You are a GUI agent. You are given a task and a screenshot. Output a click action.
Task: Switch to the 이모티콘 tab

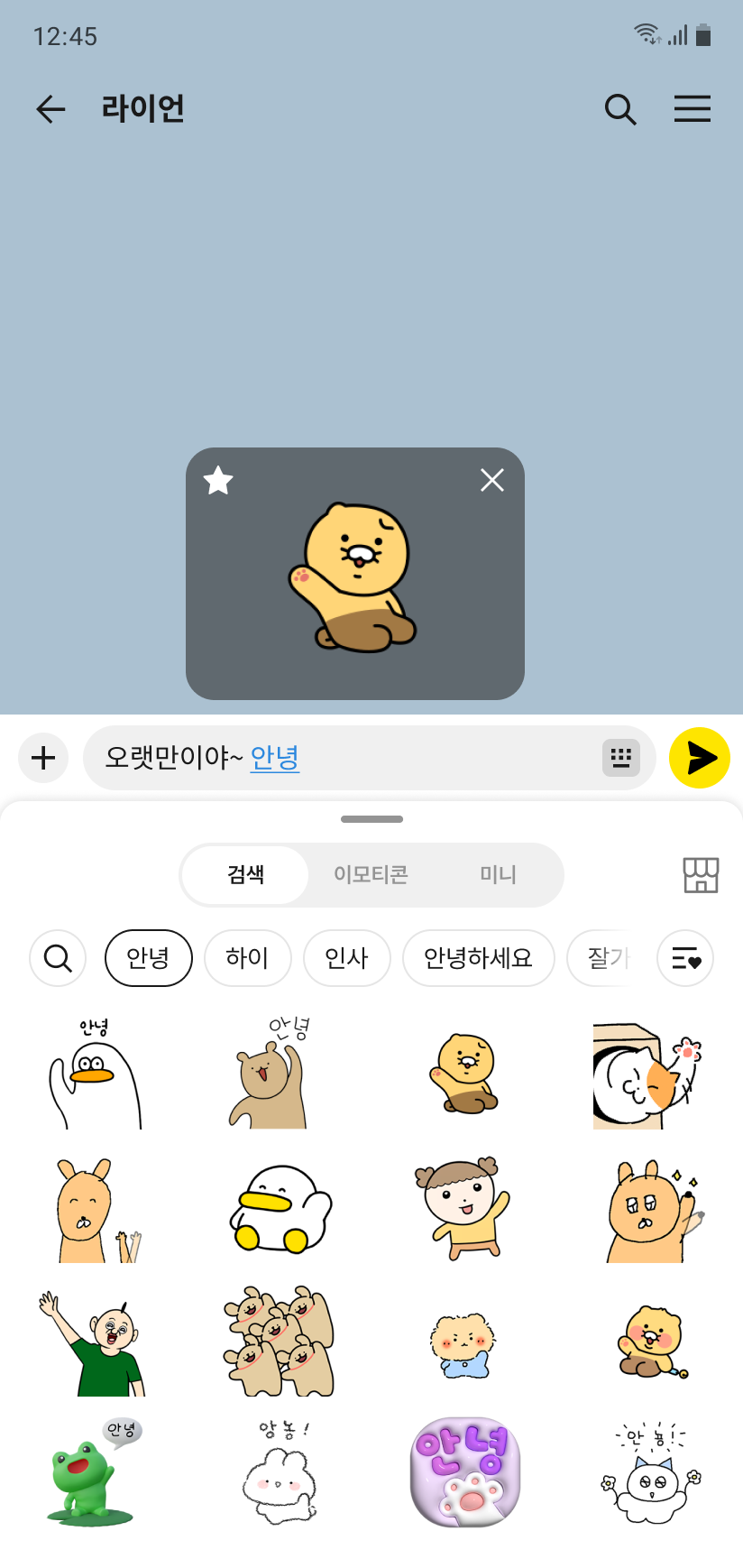coord(371,874)
